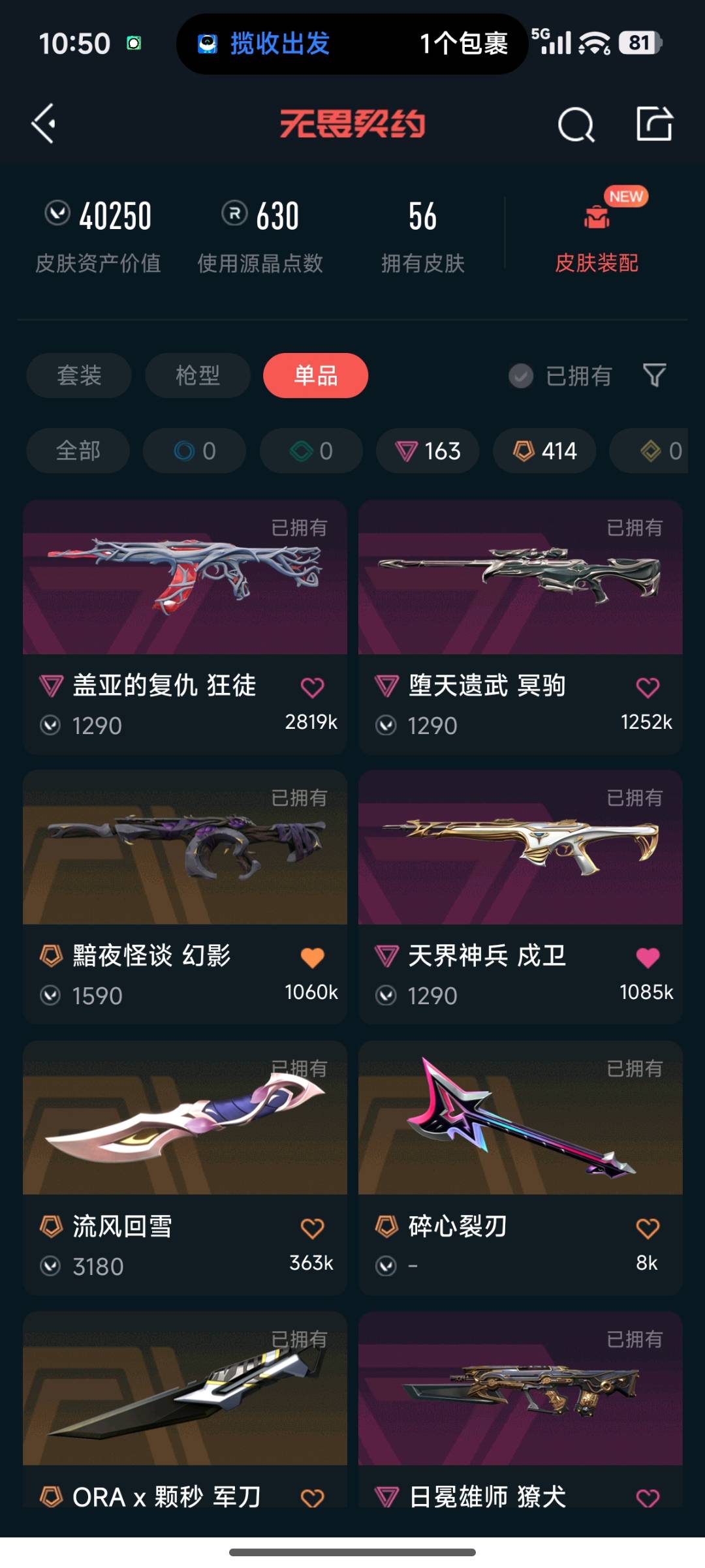Viewport: 705px width, 1568px height.
Task: Open the filter funnel icon
Action: pyautogui.click(x=654, y=375)
